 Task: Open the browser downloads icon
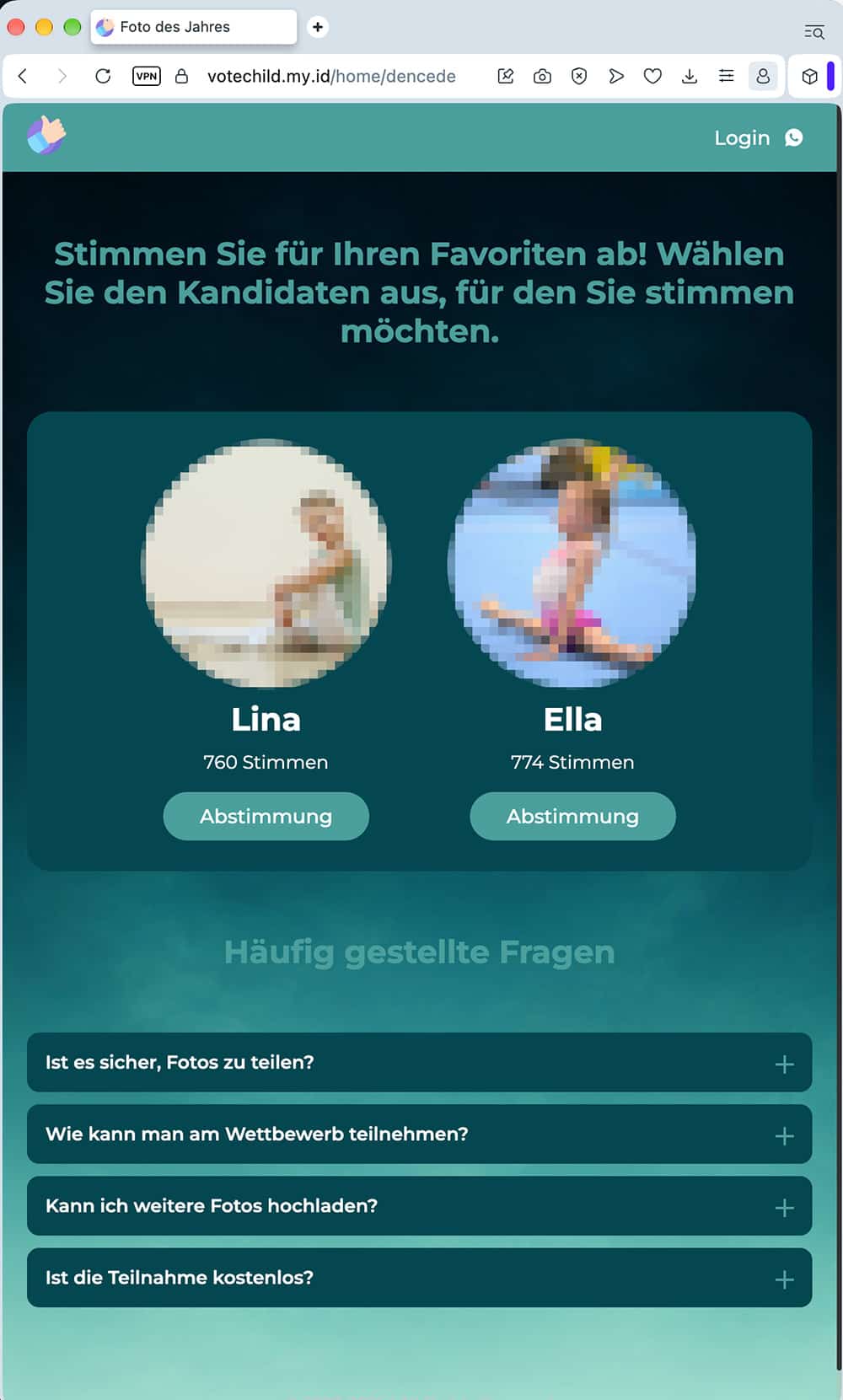(690, 76)
